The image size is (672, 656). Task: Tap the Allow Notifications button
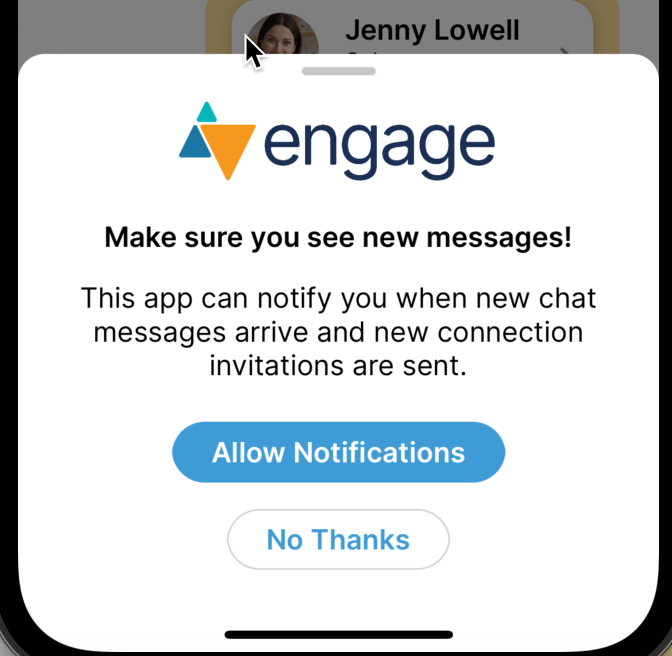(x=338, y=452)
